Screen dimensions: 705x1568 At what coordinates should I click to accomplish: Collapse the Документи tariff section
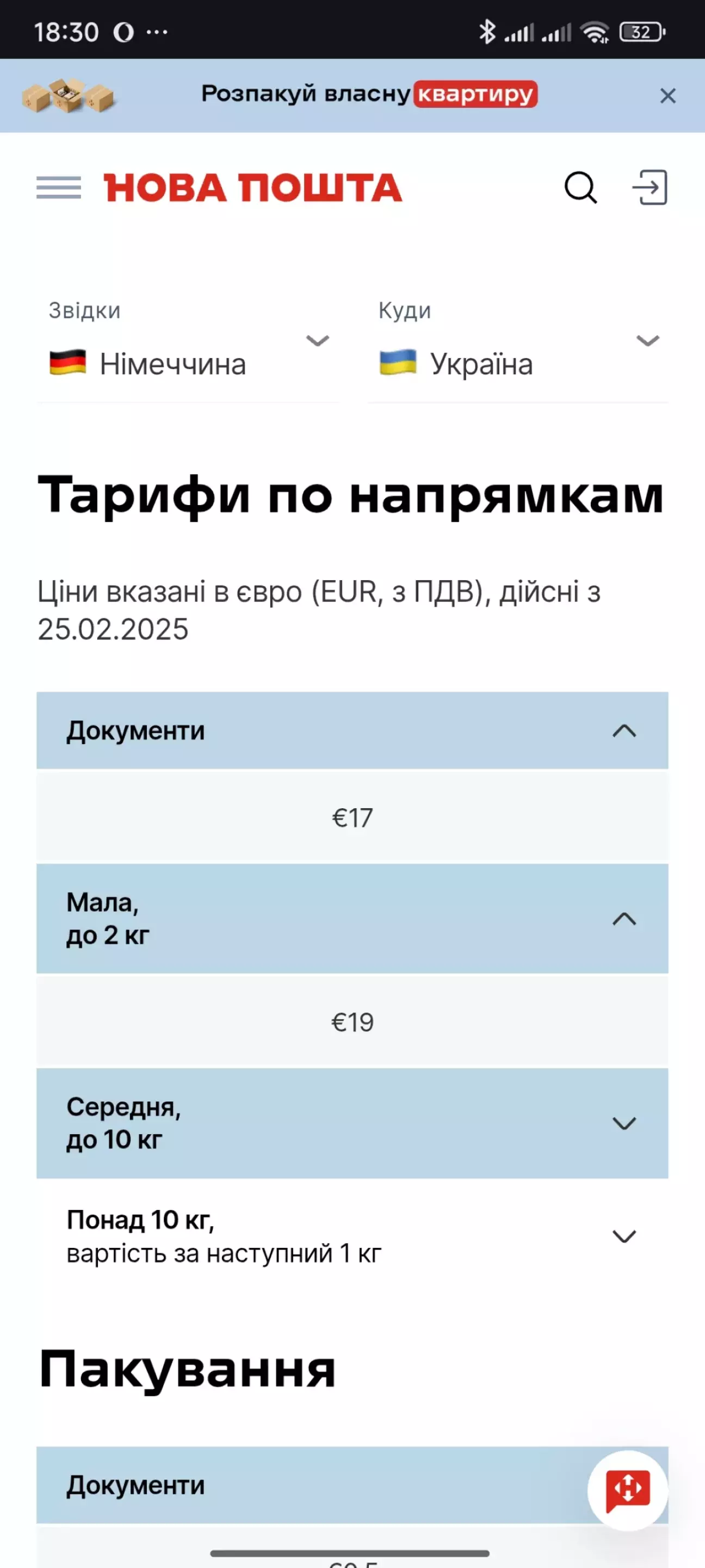point(352,730)
